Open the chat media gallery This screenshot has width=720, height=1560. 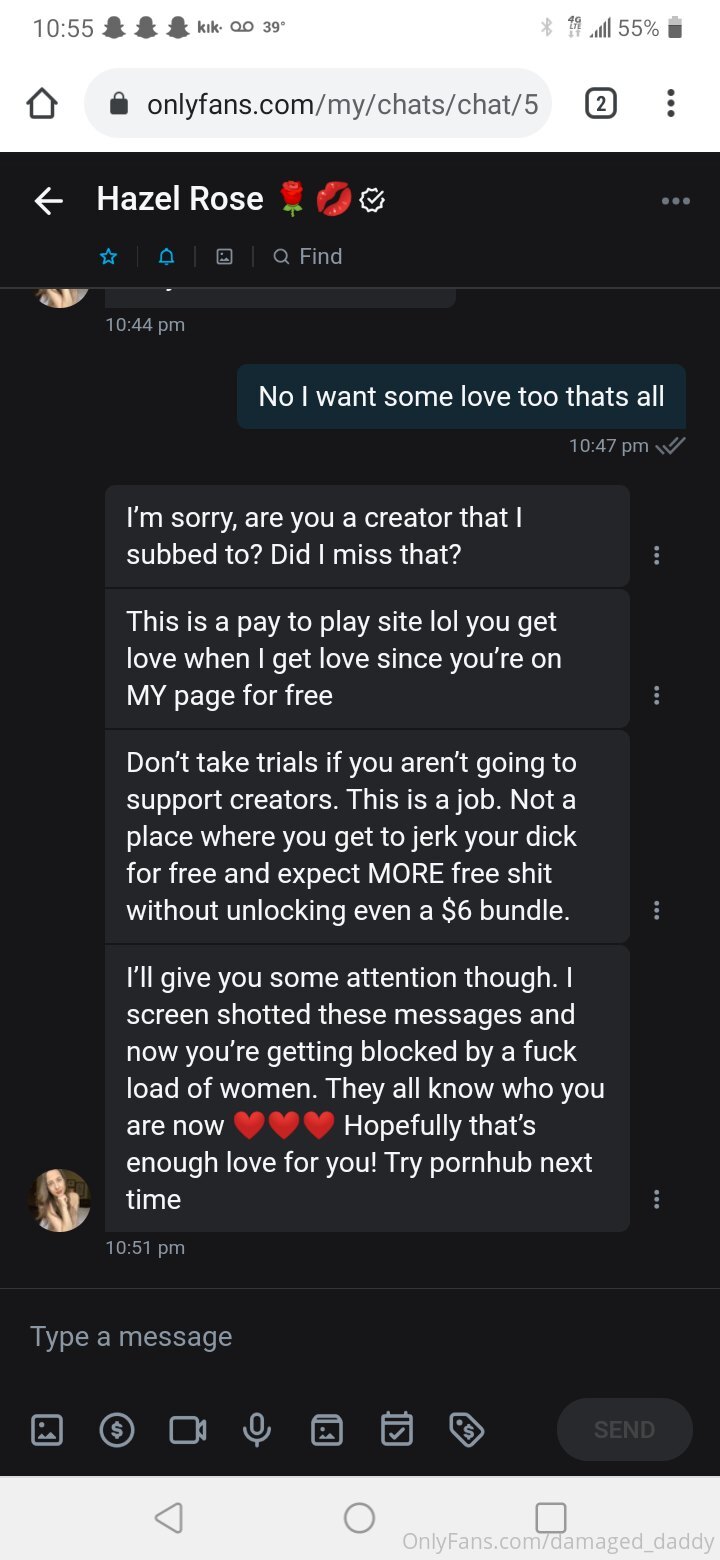pos(225,257)
